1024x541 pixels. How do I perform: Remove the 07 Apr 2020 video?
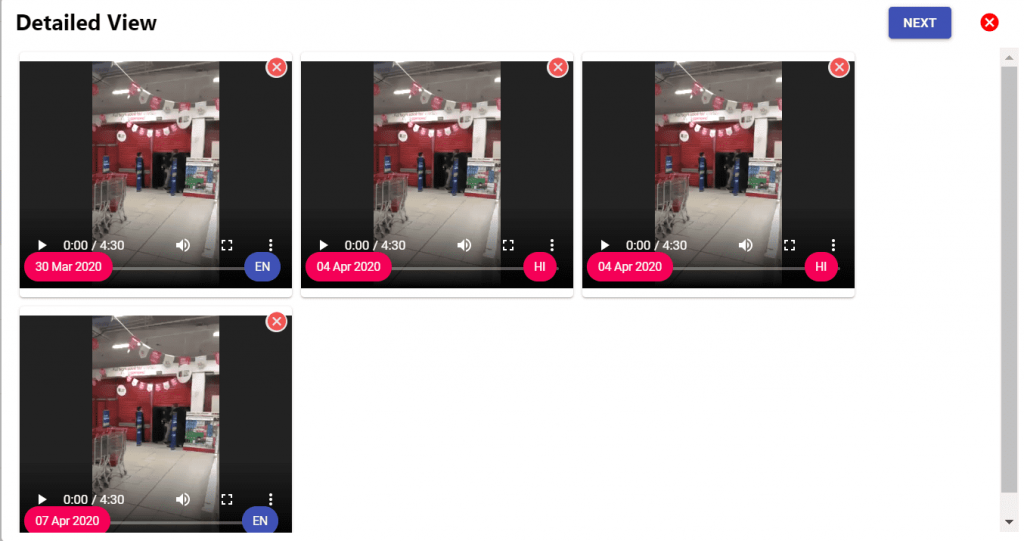pyautogui.click(x=277, y=321)
